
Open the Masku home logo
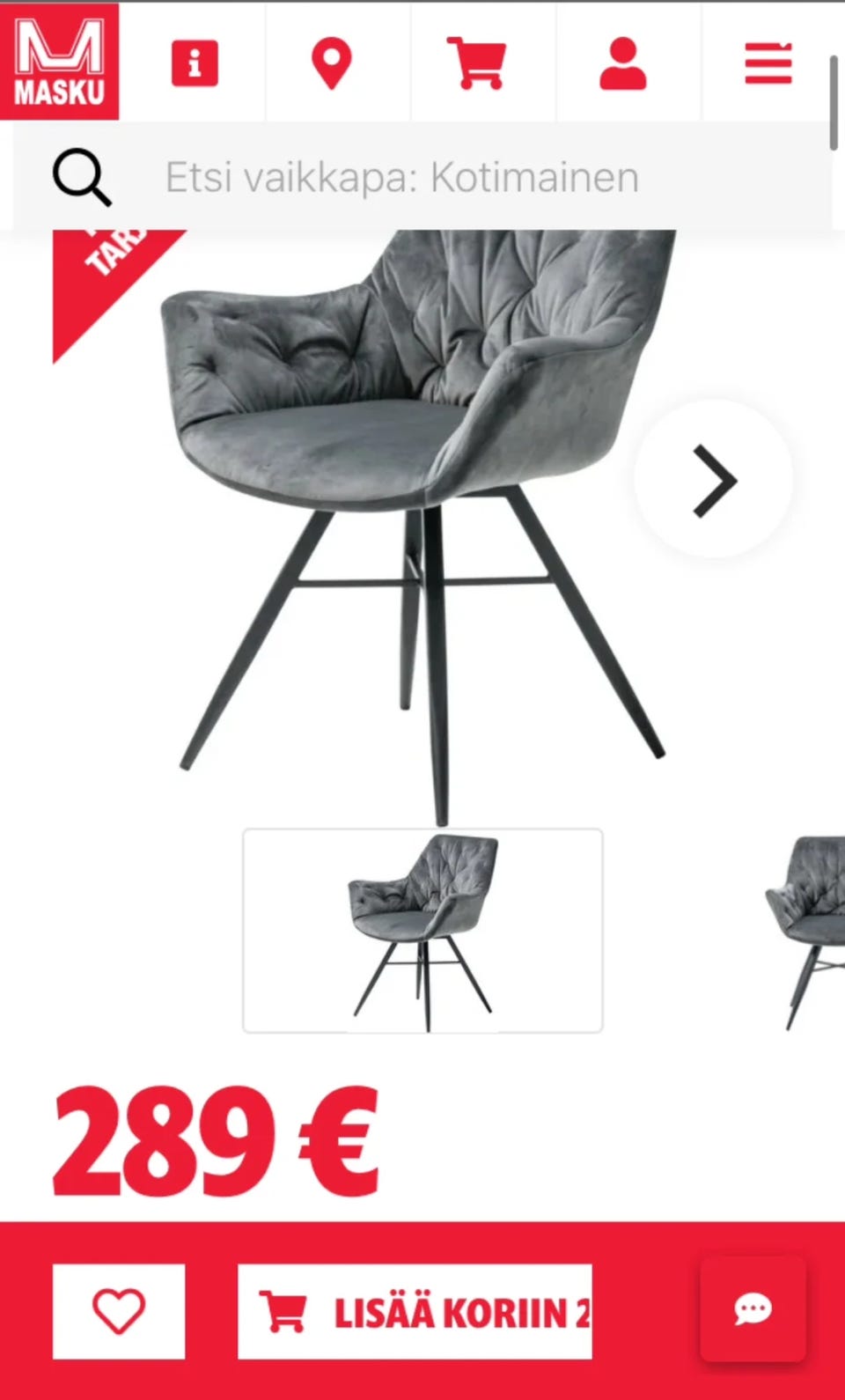tap(59, 62)
